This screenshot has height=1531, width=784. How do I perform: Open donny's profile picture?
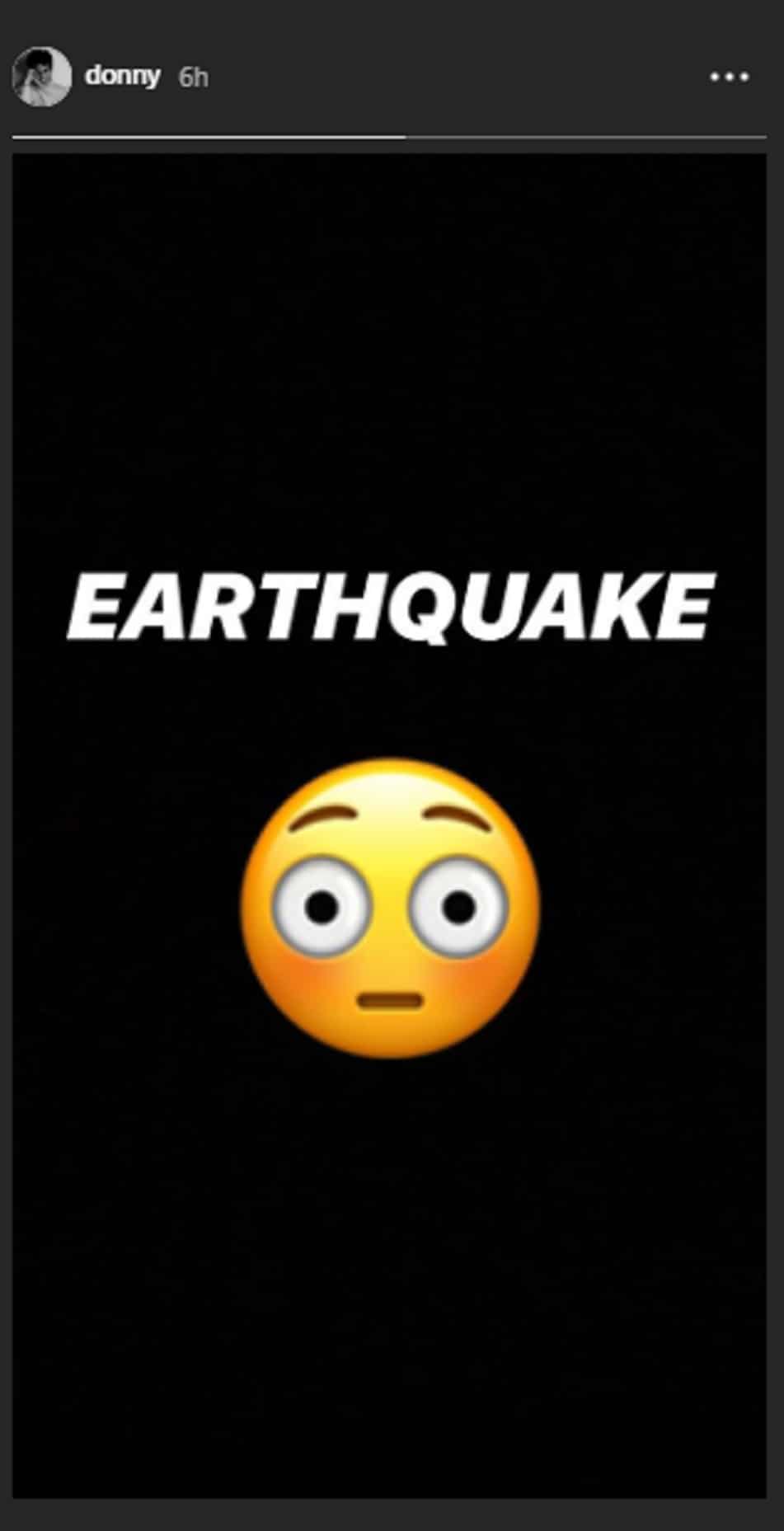41,77
